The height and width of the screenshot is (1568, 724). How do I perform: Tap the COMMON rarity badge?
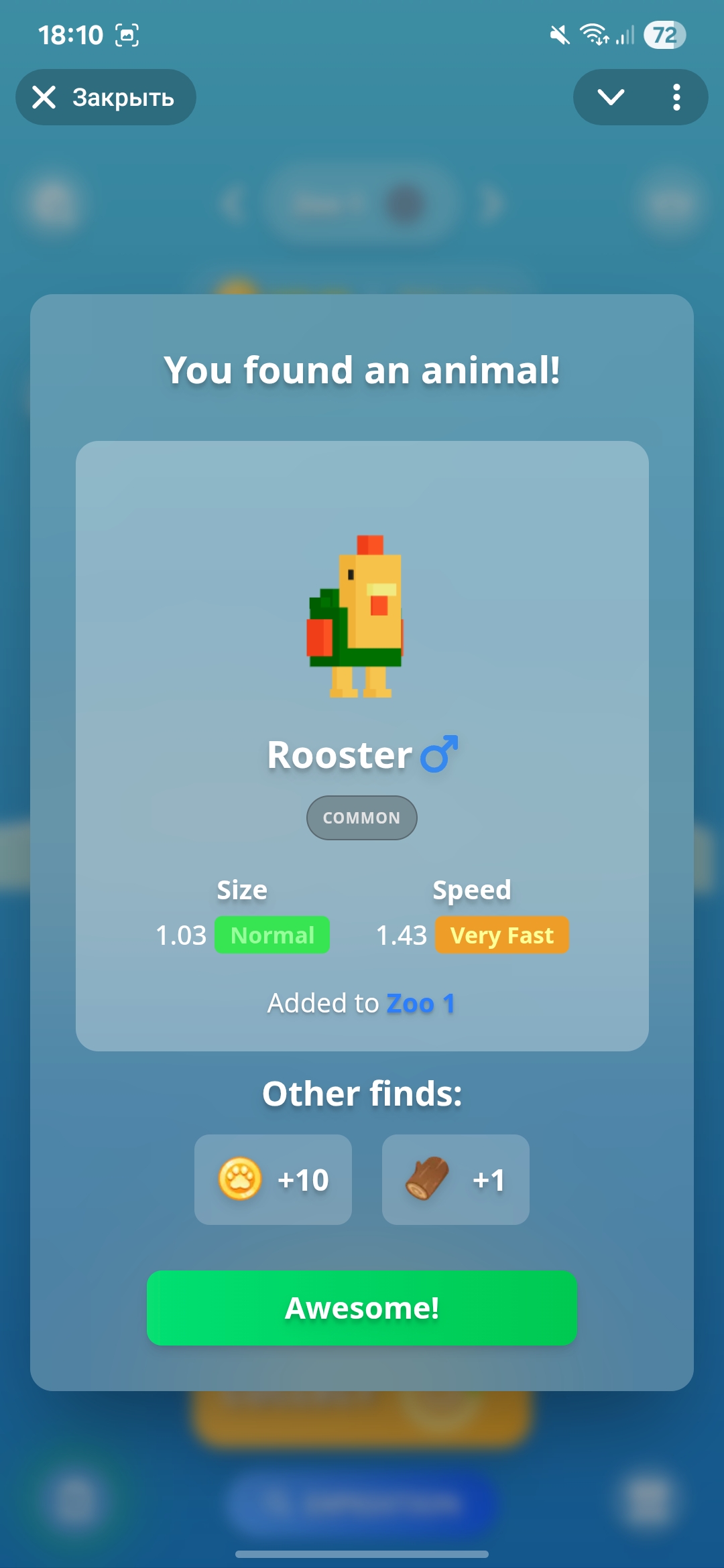[x=361, y=818]
